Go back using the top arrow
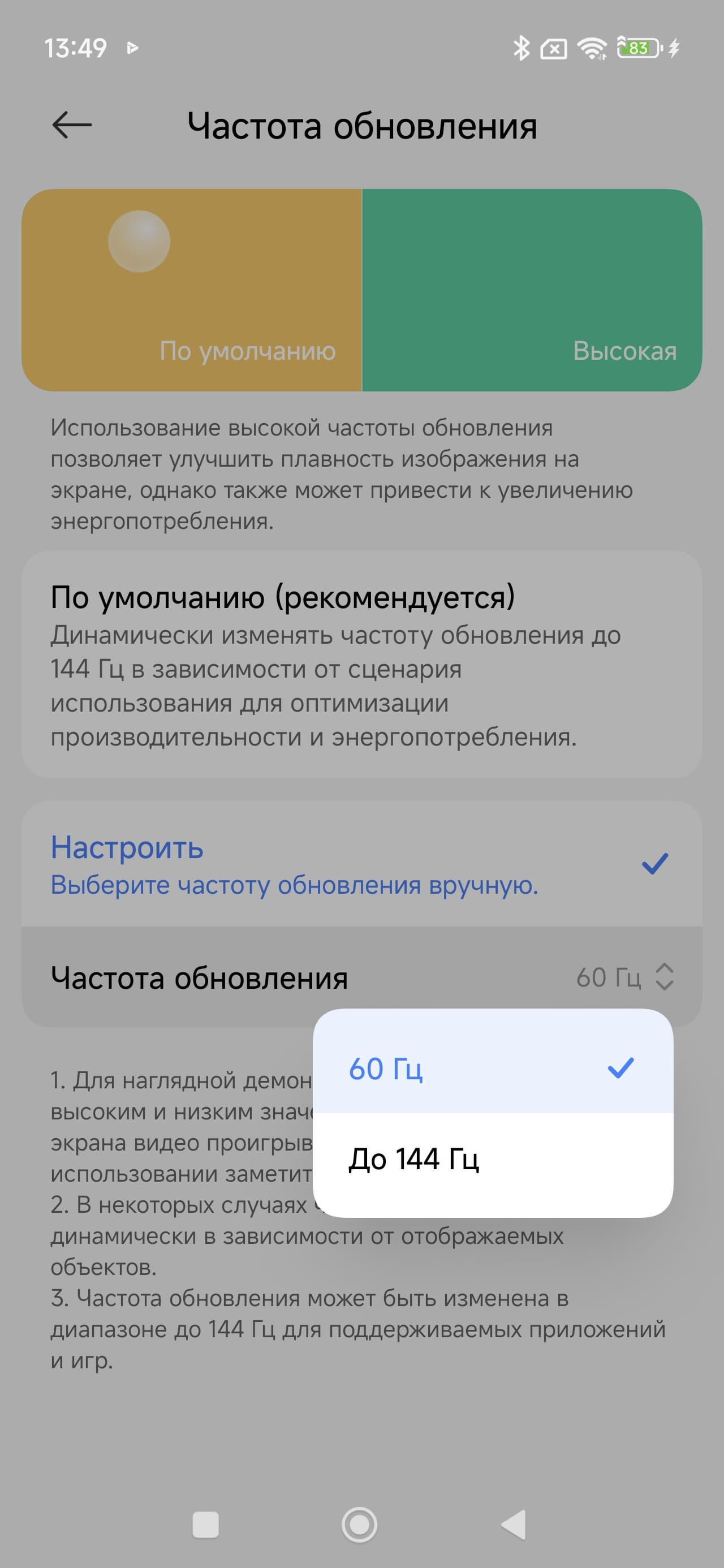The height and width of the screenshot is (1568, 724). click(x=72, y=126)
